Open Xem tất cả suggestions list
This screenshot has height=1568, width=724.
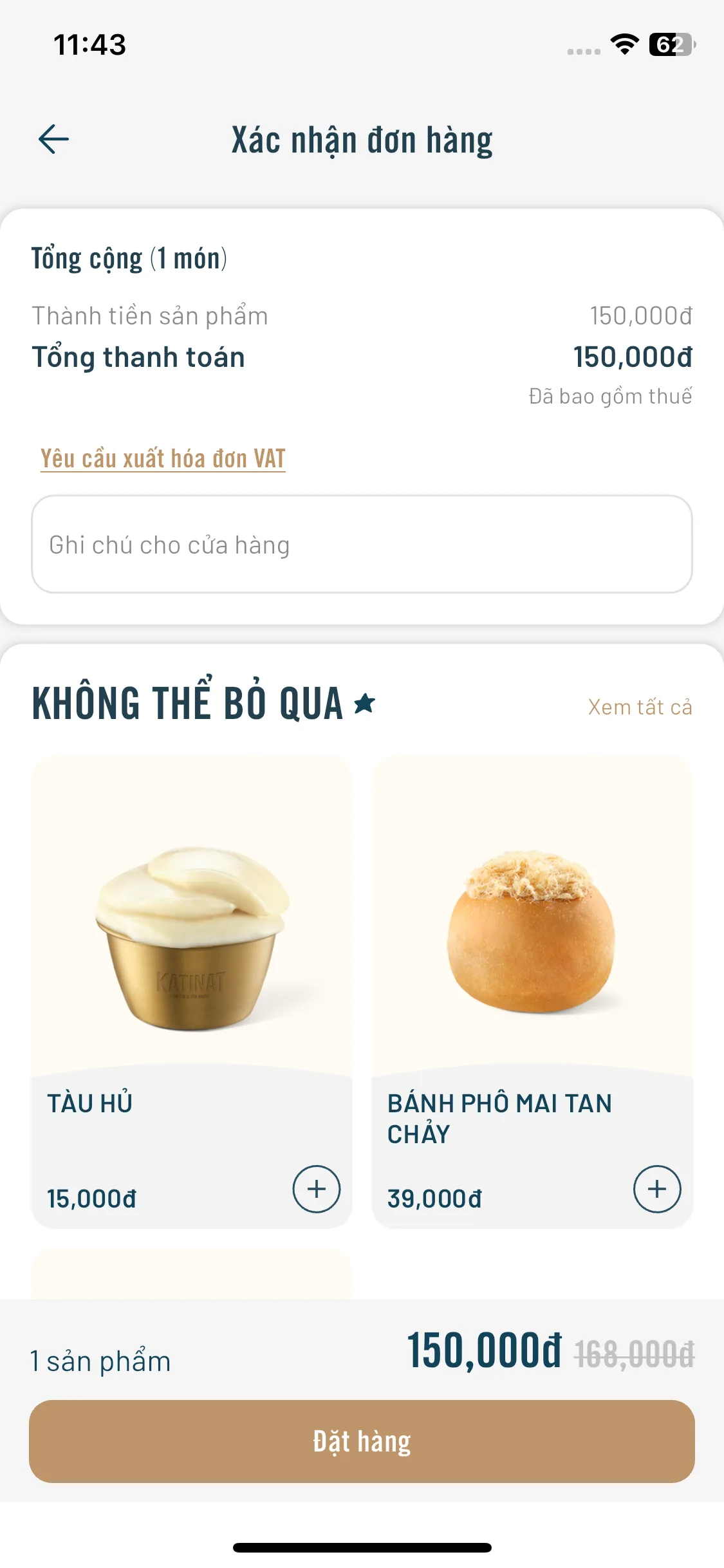[x=640, y=707]
